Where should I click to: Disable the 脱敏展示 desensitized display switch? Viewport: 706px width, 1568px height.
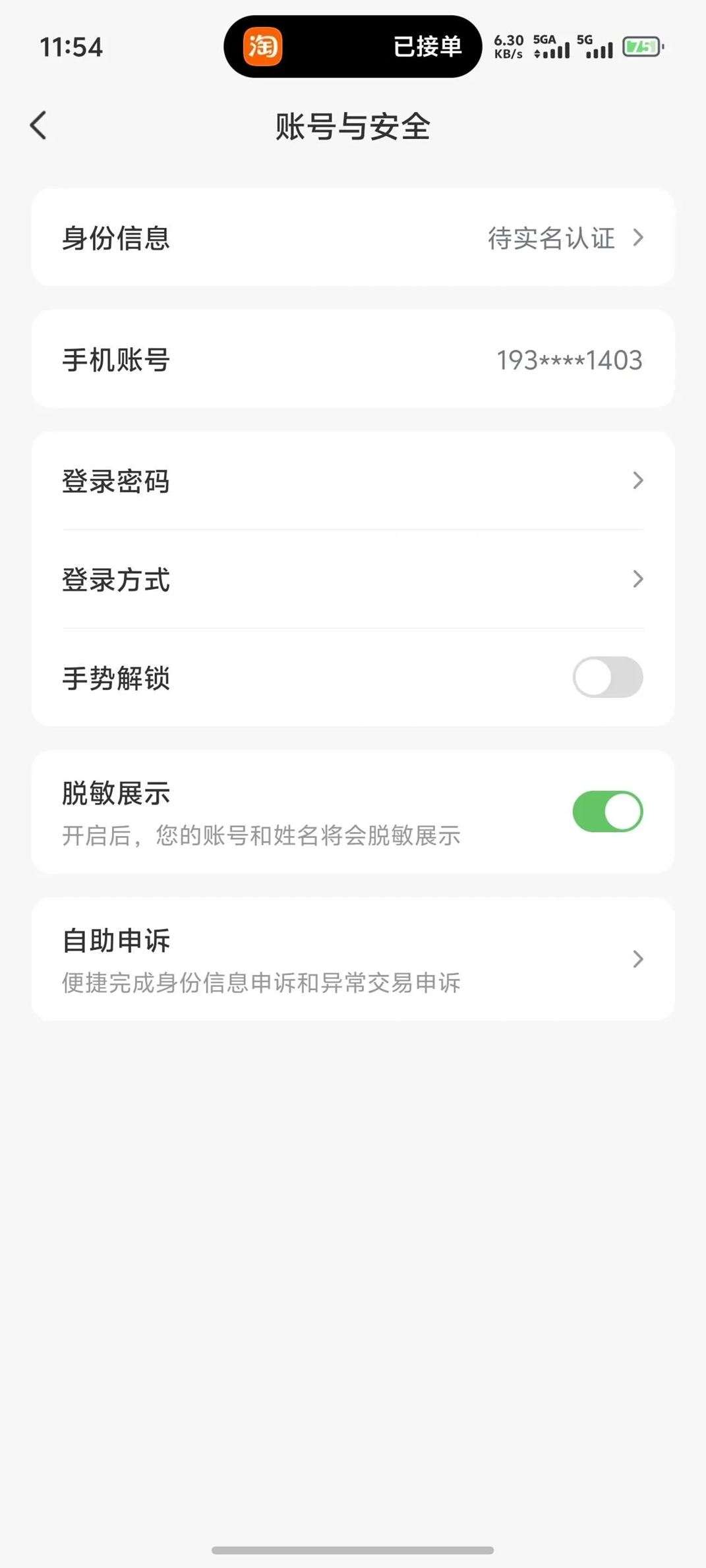608,812
